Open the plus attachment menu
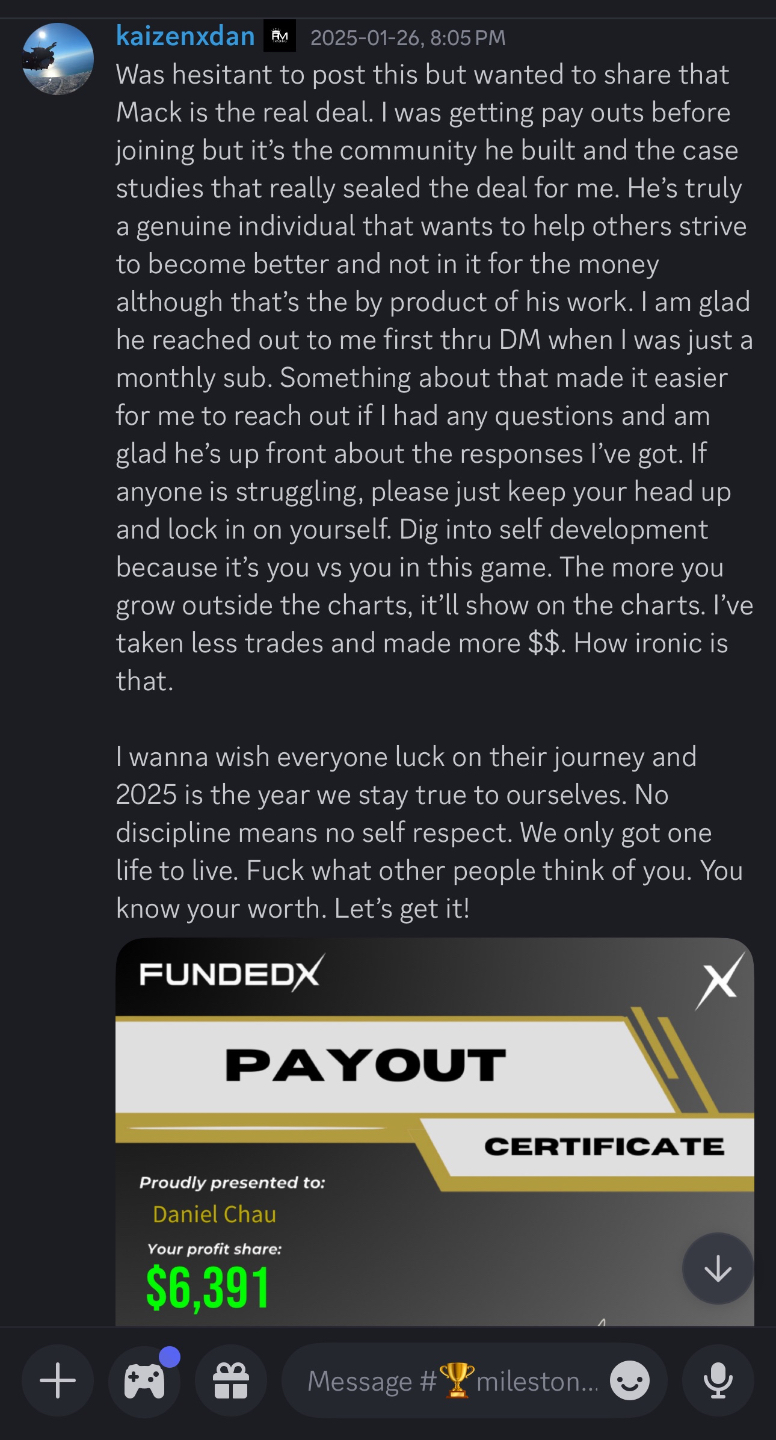 58,1381
